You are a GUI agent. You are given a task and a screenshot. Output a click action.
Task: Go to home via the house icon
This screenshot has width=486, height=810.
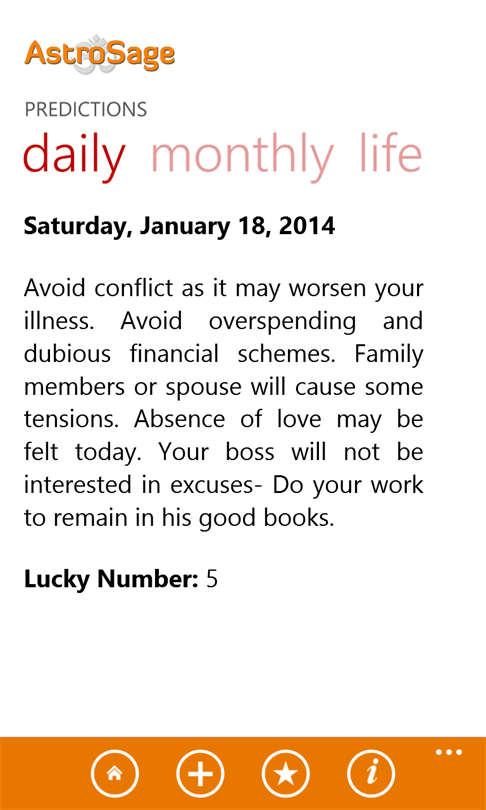pyautogui.click(x=115, y=773)
